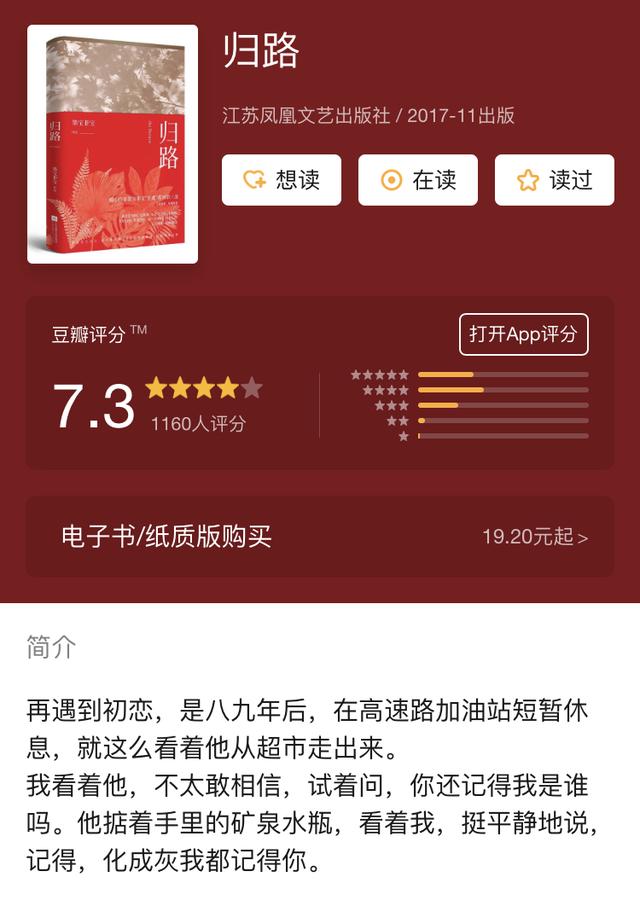The image size is (640, 906).
Task: Tap 打开App评分 to rate in app
Action: [x=524, y=334]
